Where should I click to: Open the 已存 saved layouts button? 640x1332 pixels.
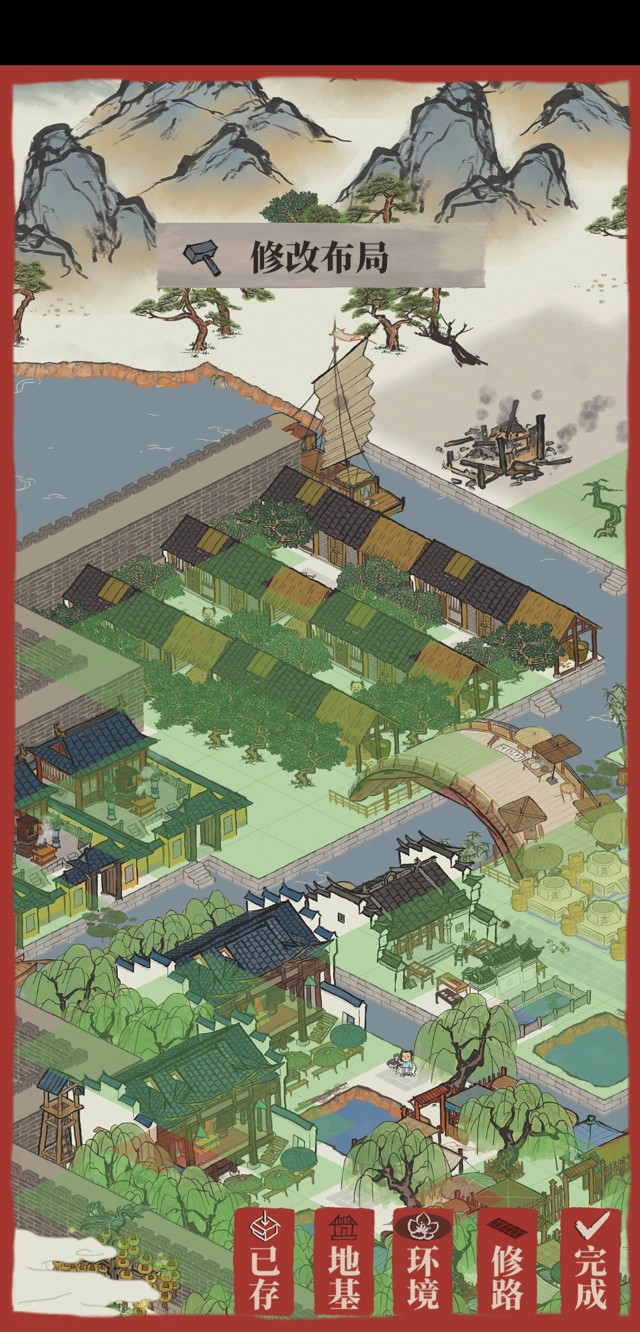[x=265, y=1262]
